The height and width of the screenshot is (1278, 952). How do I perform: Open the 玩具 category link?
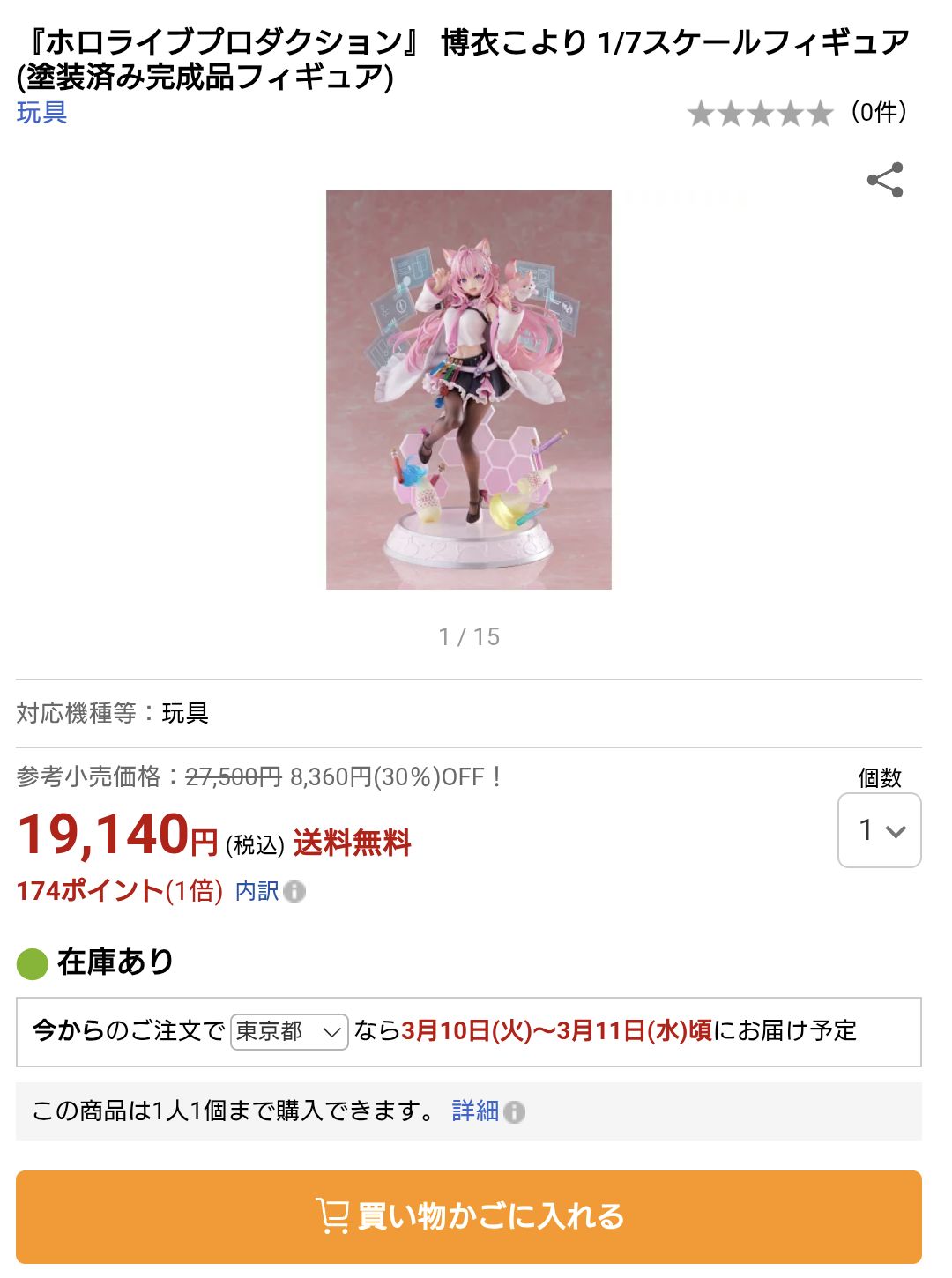(41, 113)
